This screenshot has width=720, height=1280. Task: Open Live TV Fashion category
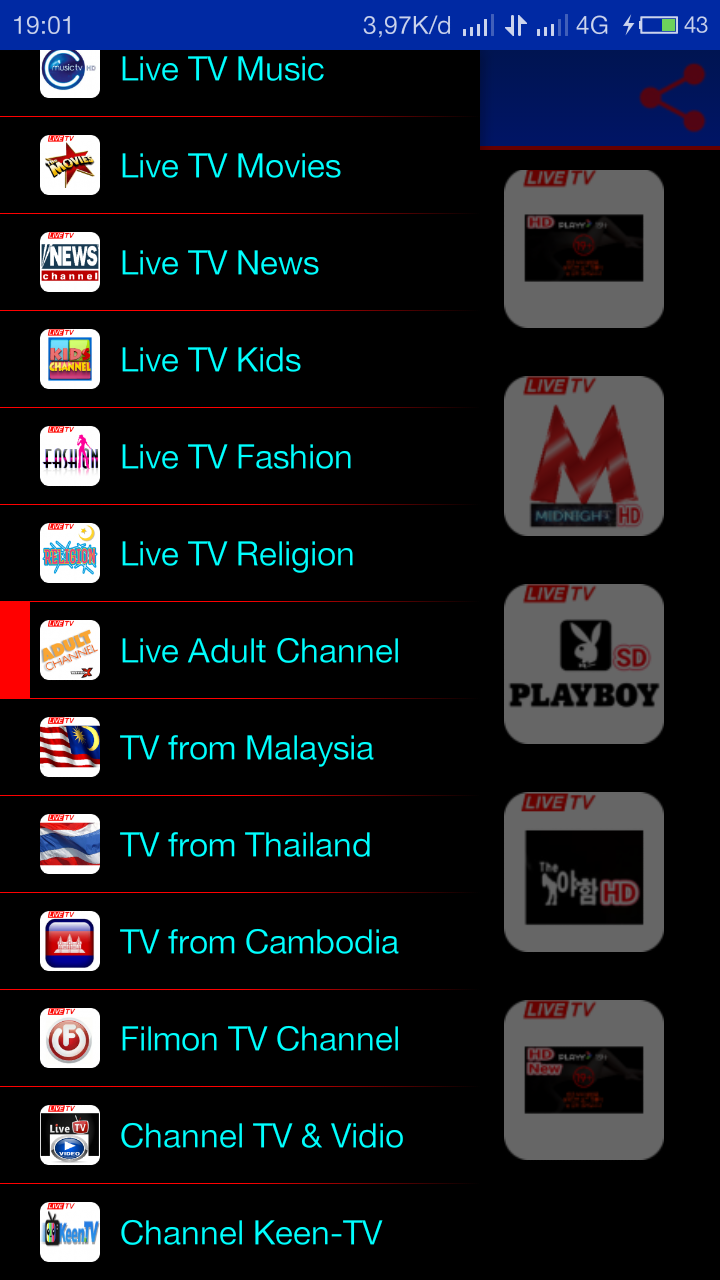pyautogui.click(x=235, y=457)
